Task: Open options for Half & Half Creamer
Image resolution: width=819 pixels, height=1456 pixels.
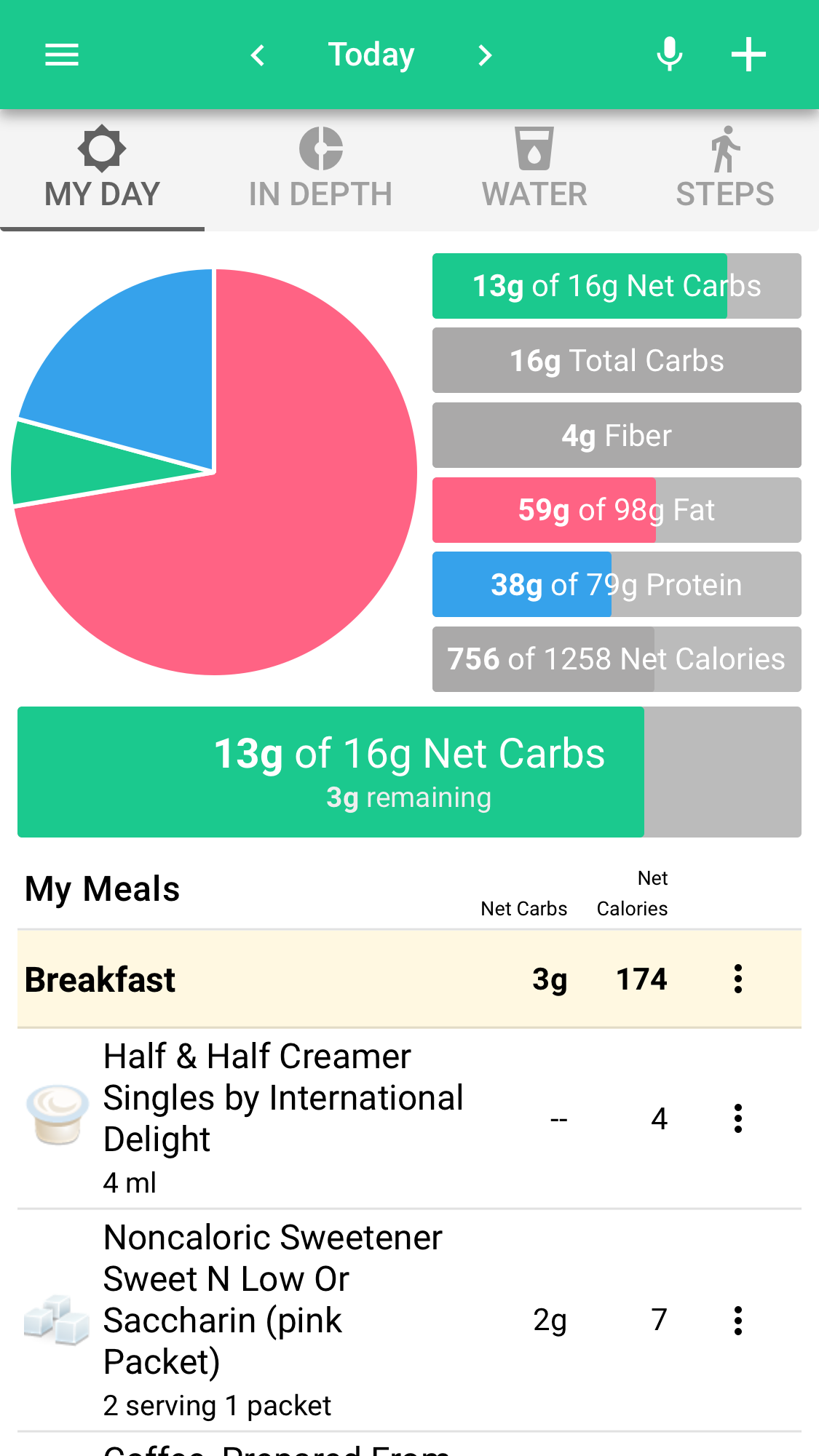Action: pos(738,1118)
